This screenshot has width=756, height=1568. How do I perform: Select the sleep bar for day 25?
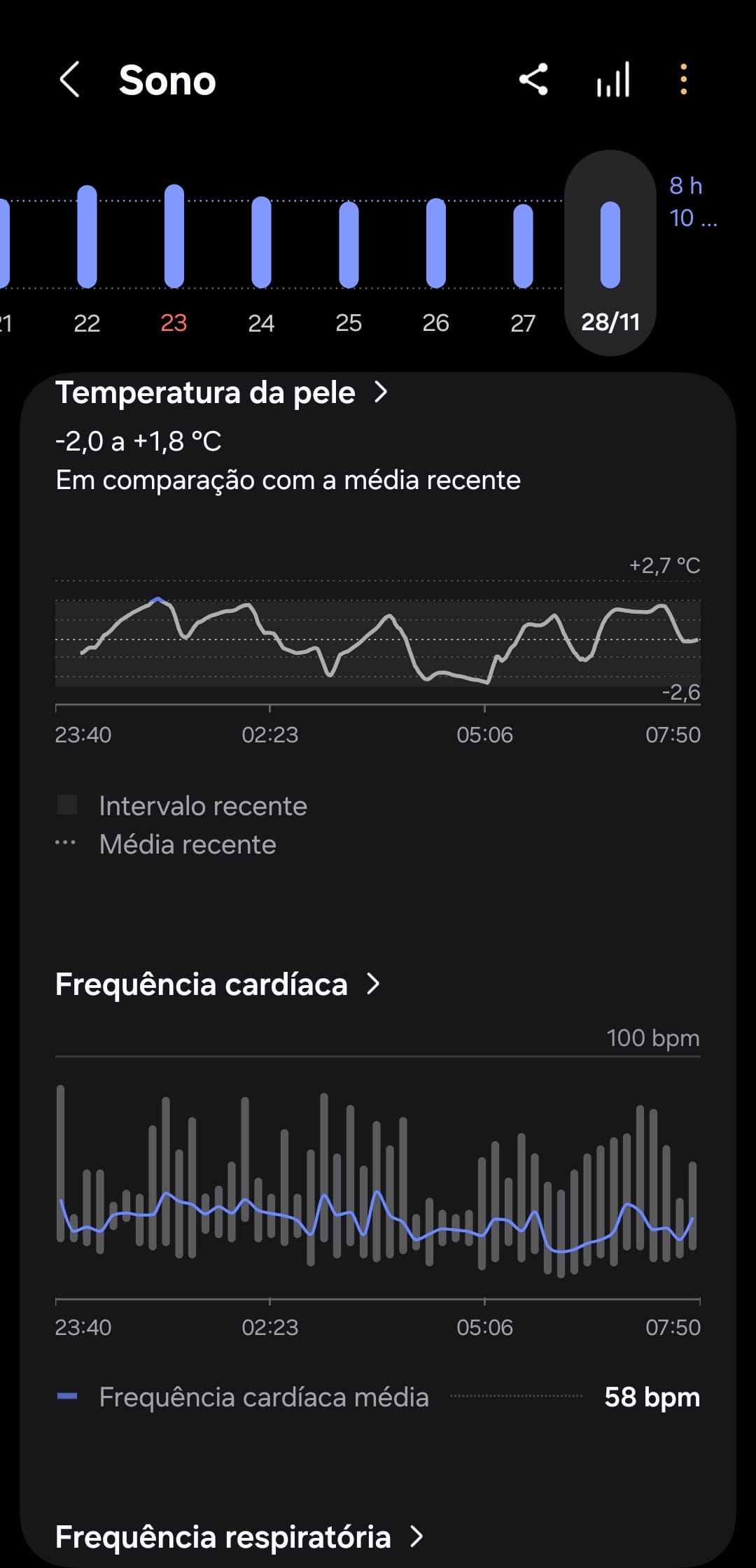click(x=349, y=245)
